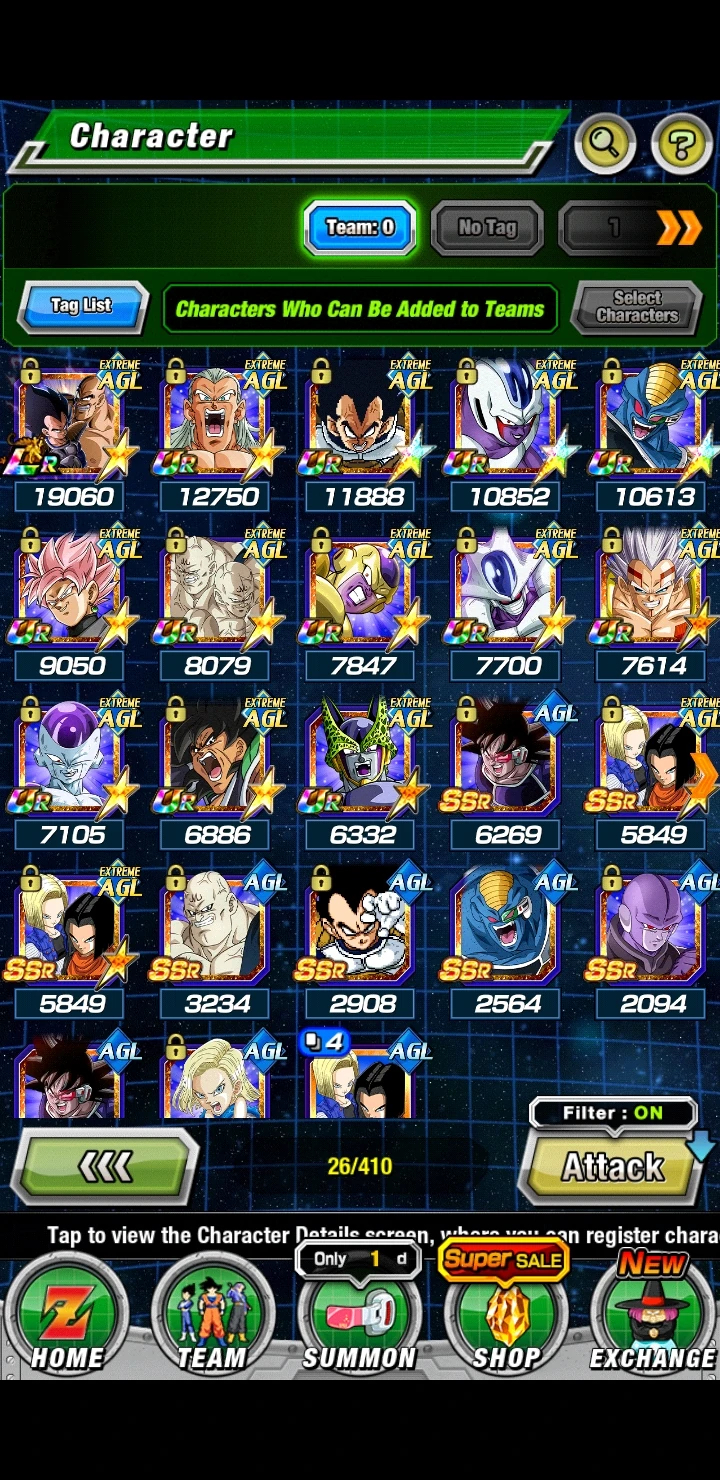Open the question mark help
Image resolution: width=720 pixels, height=1480 pixels.
pos(681,145)
